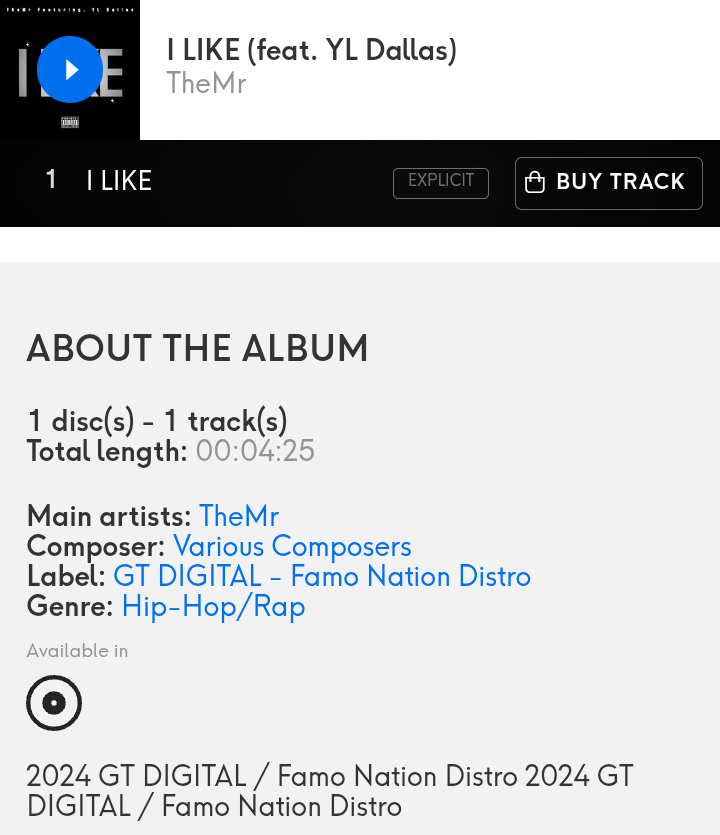
Task: Open Various Composers link
Action: (291, 547)
